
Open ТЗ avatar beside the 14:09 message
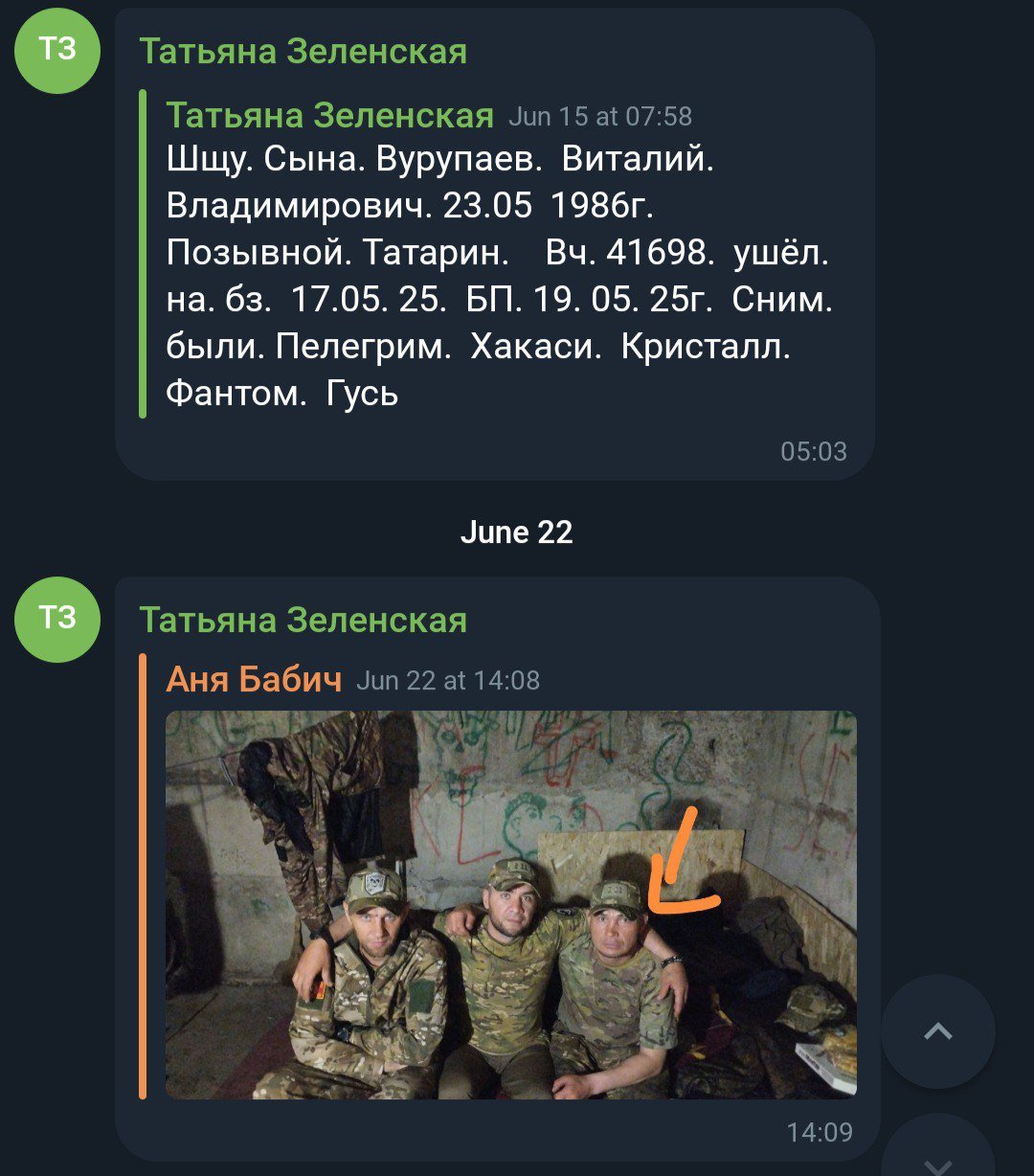click(57, 619)
